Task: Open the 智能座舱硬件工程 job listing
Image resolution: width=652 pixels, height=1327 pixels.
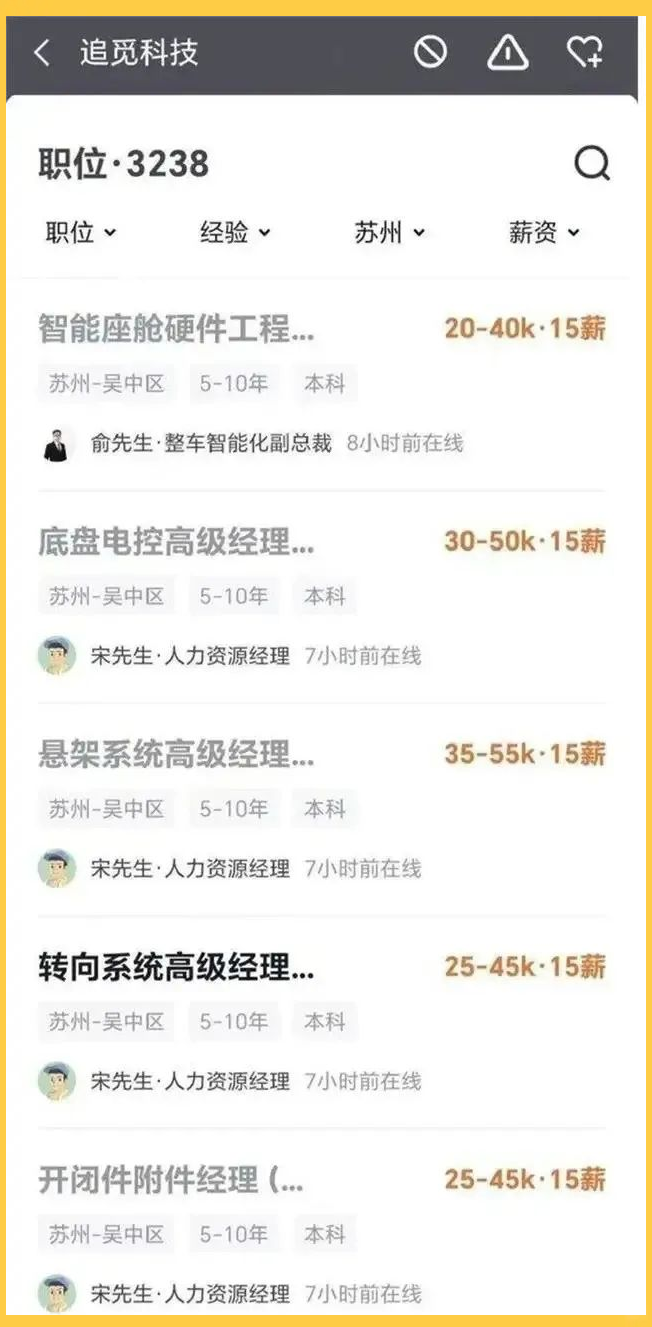Action: tap(176, 328)
